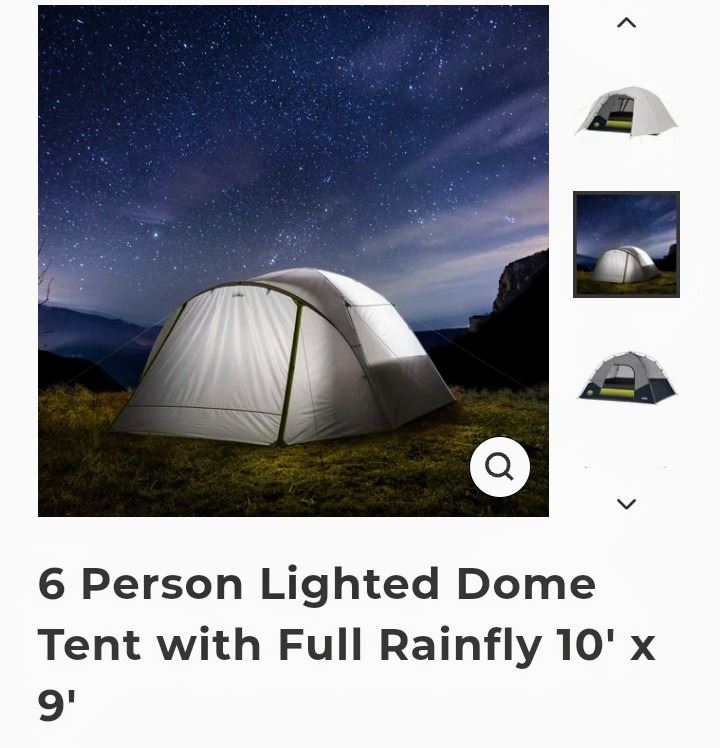Open the main tent photo

293,260
